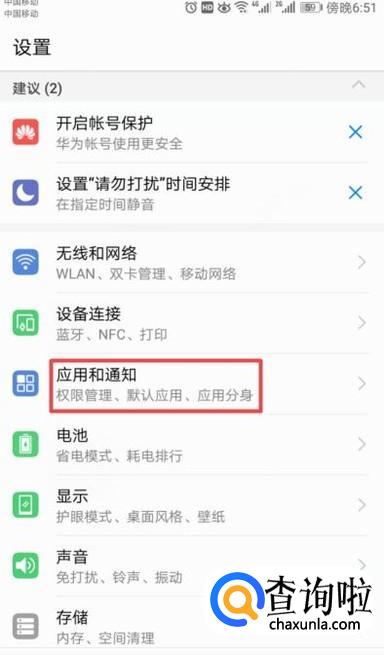The height and width of the screenshot is (655, 384).
Task: Open 电池 settings
Action: pos(192,444)
